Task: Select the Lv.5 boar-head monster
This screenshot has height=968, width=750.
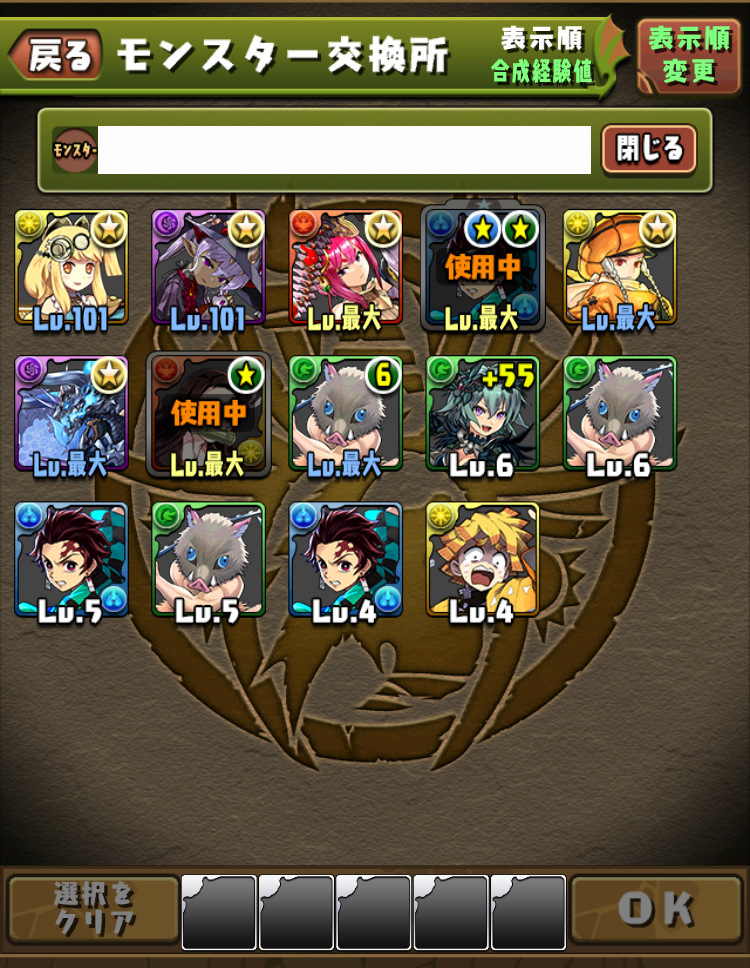Action: pyautogui.click(x=208, y=559)
